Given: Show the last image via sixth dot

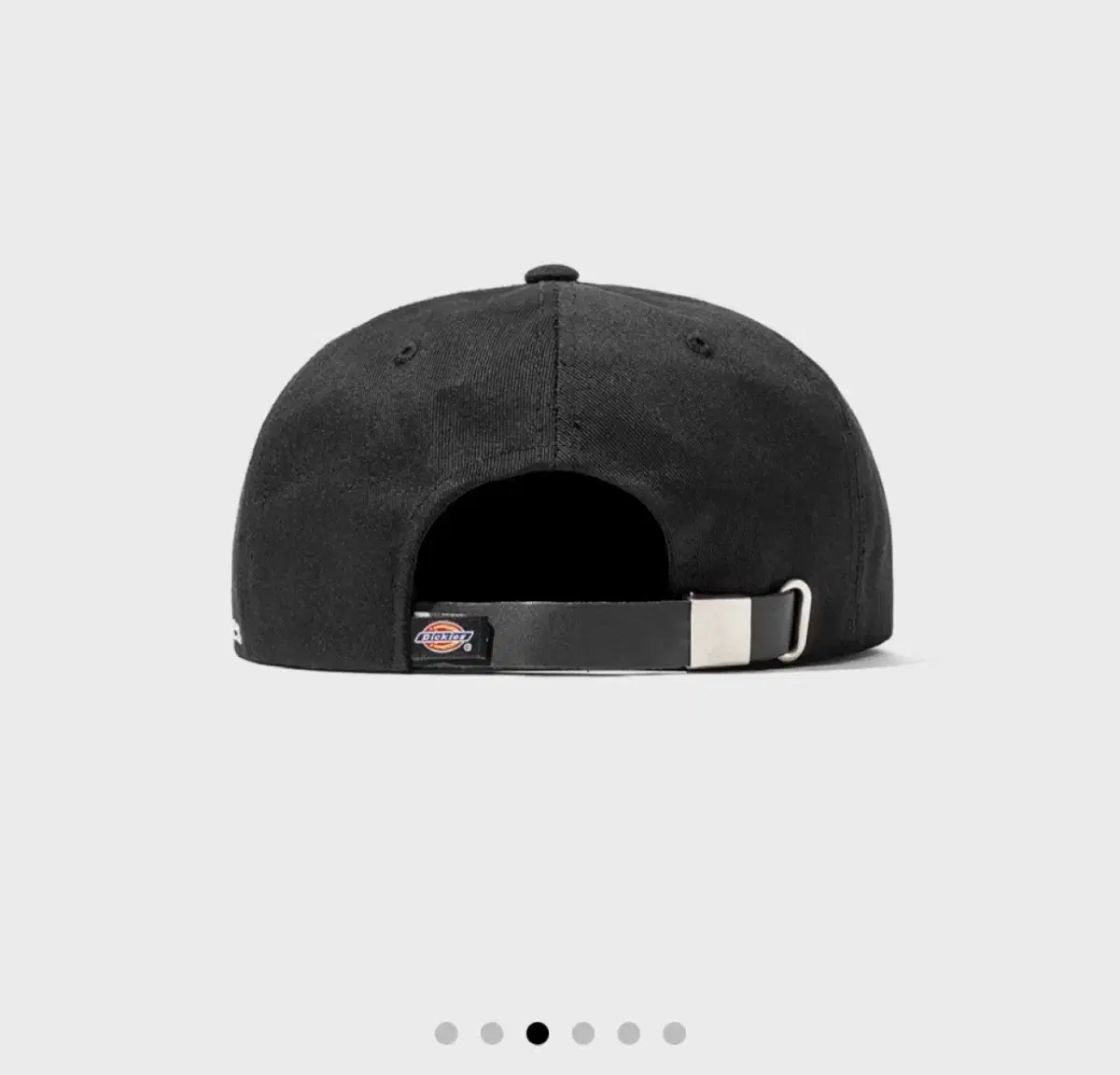Looking at the screenshot, I should pyautogui.click(x=674, y=1033).
